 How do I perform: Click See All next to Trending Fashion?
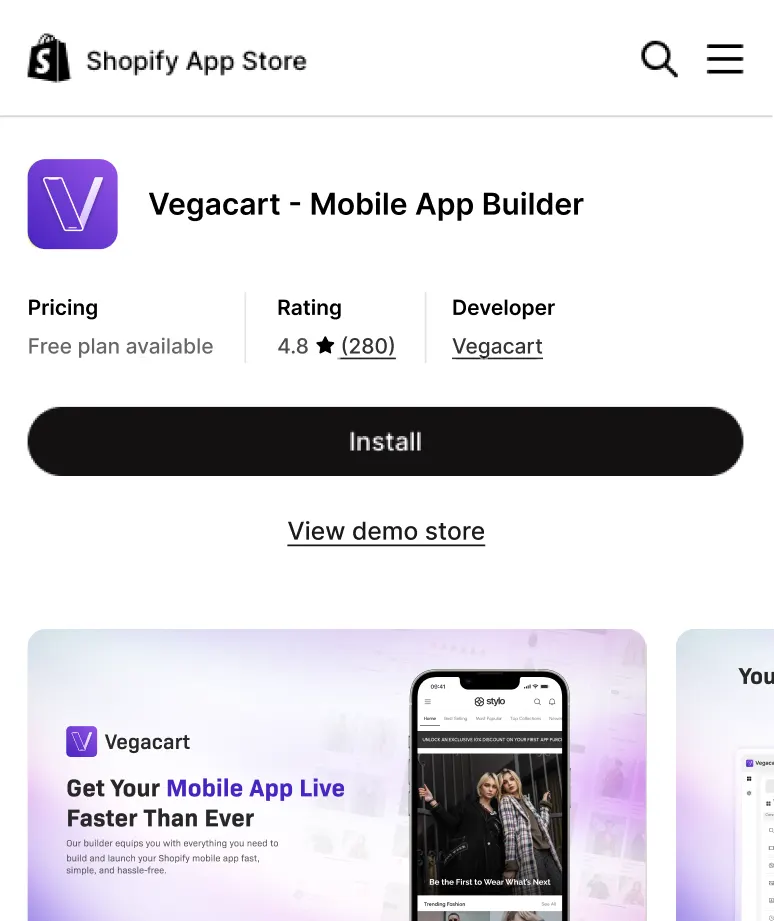[x=548, y=903]
